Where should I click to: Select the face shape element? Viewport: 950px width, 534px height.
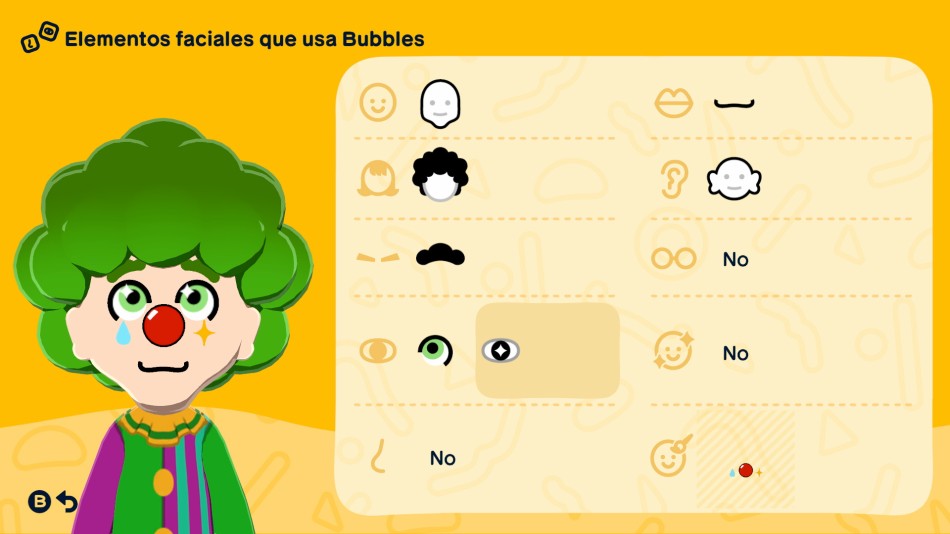439,103
